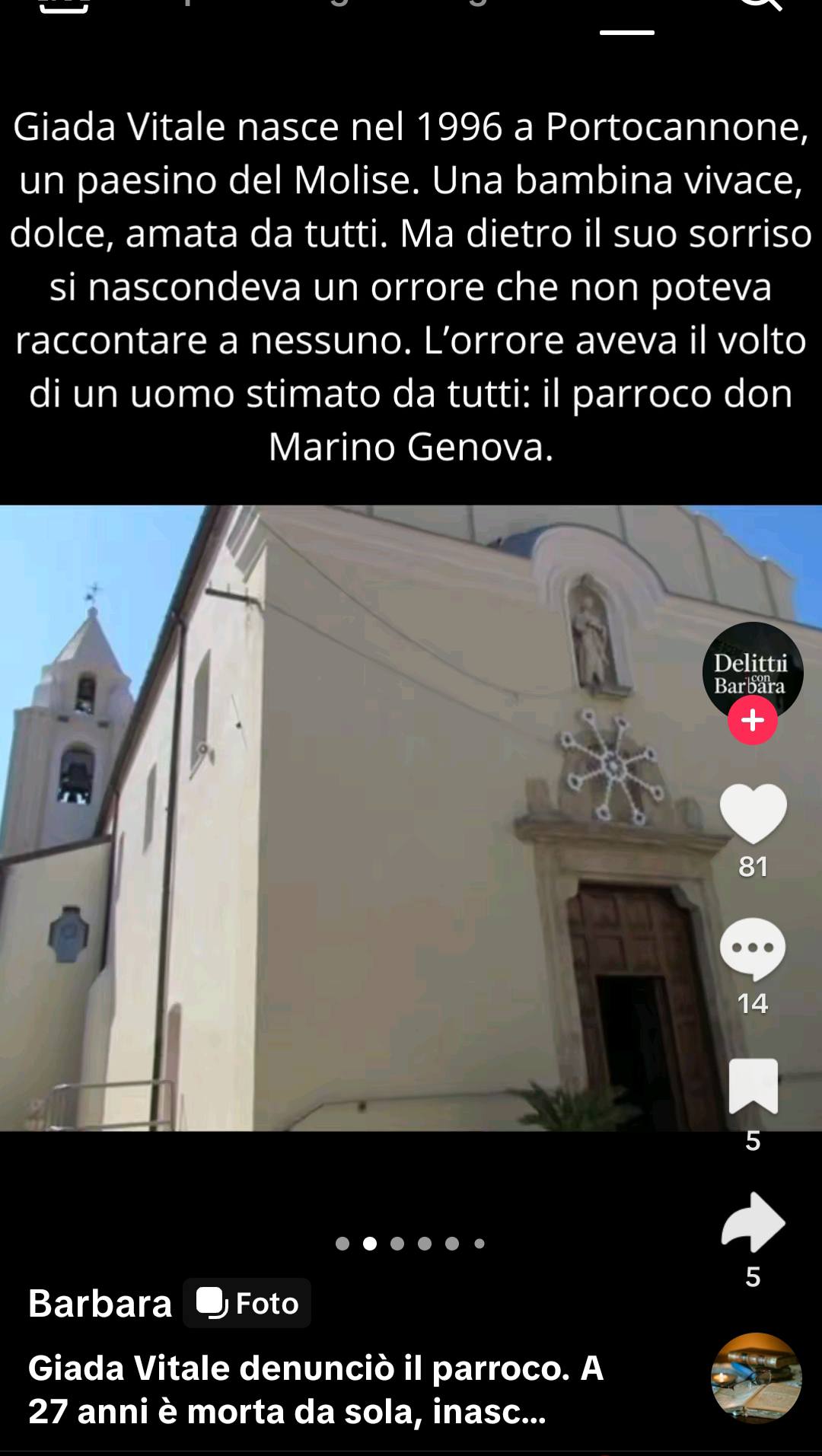Screen dimensions: 822x1456
Task: Open the comments section
Action: pos(753,948)
